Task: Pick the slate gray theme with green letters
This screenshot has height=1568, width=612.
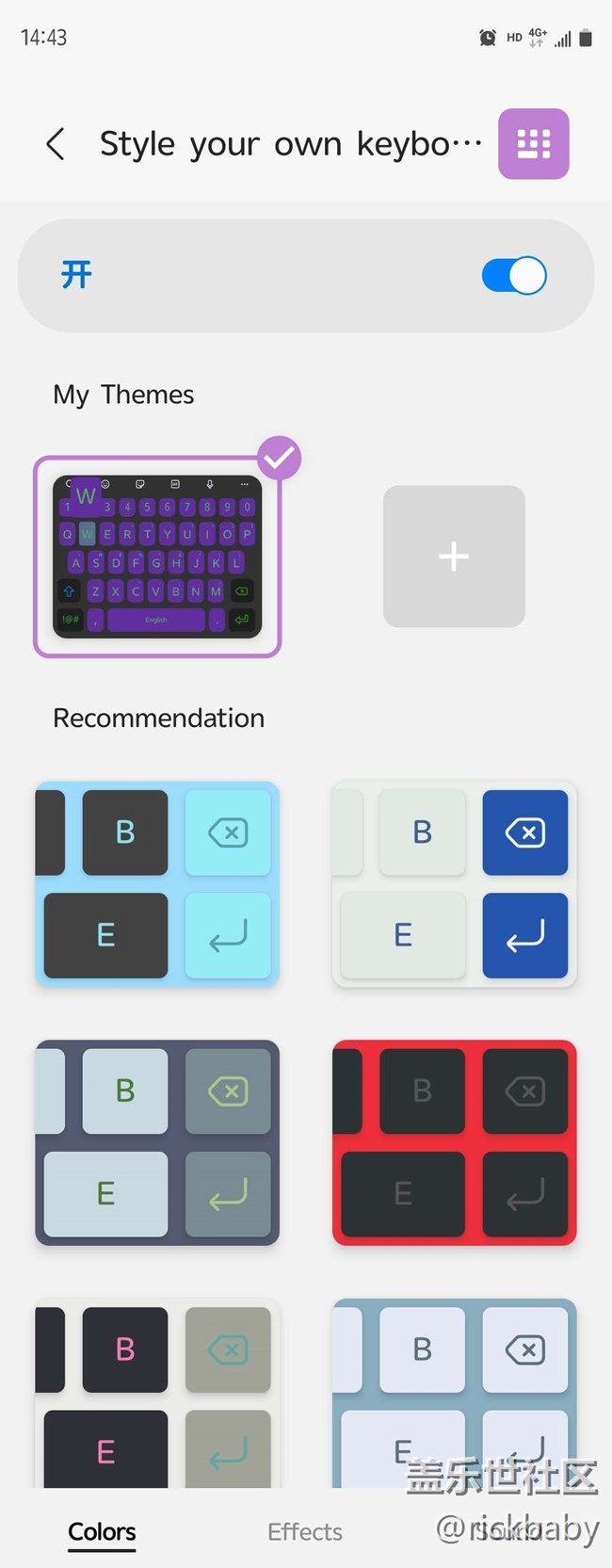Action: click(157, 1142)
